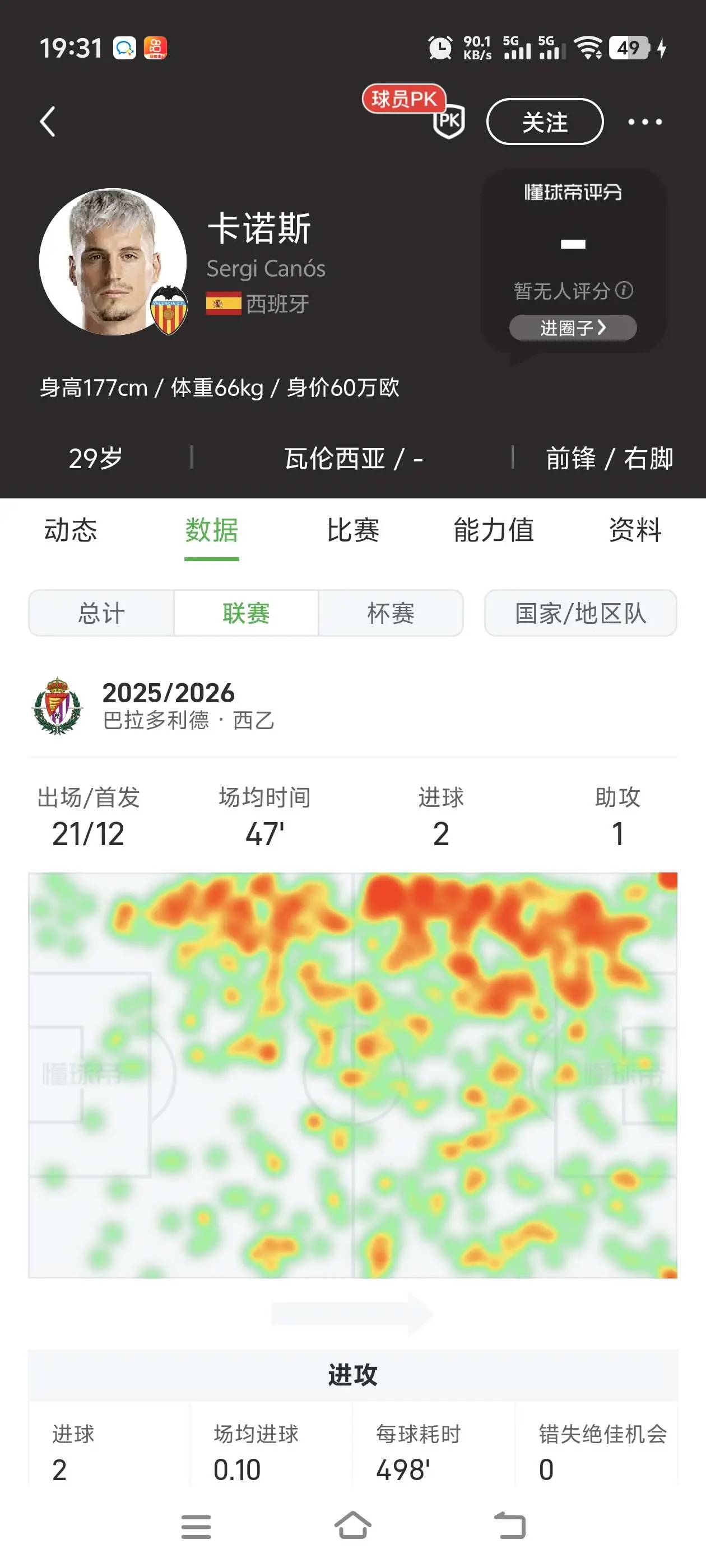The height and width of the screenshot is (1568, 706).
Task: Select the 联赛 segment
Action: pyautogui.click(x=246, y=613)
